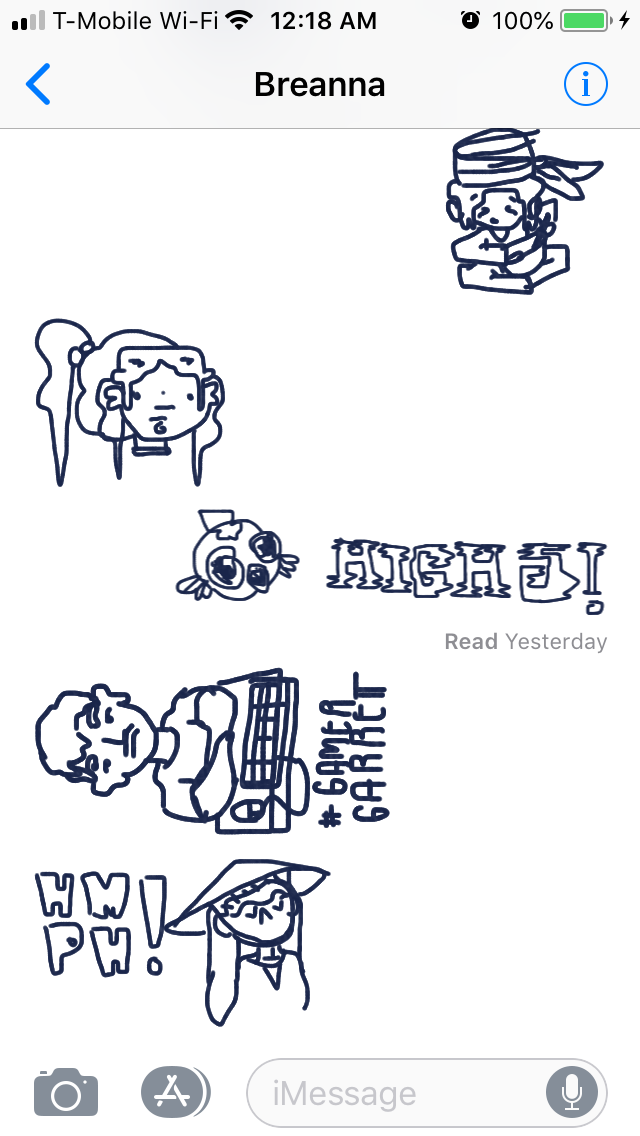Screen dimensions: 640x1136
Task: Open the HMPH! drawing message
Action: [180, 940]
